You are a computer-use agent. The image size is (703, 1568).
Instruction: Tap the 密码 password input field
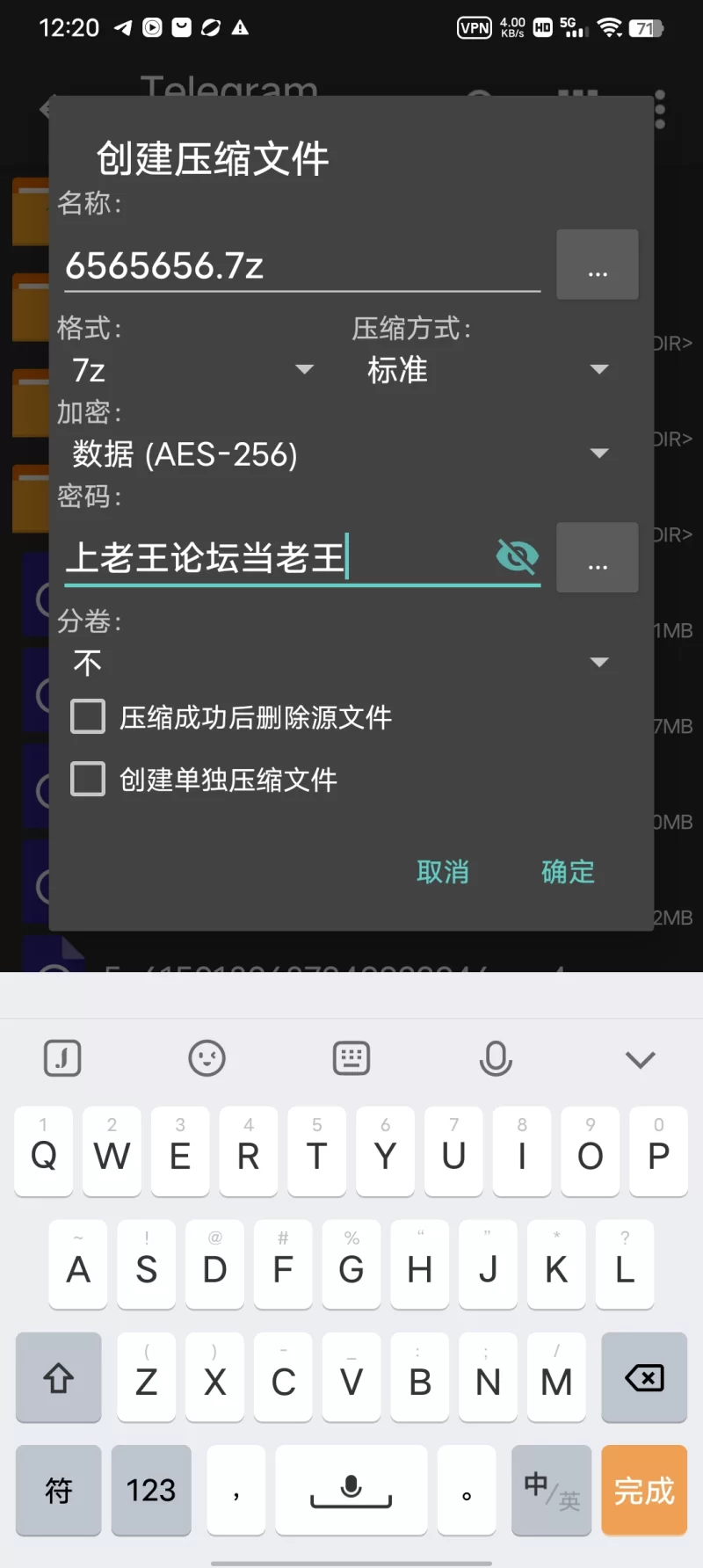(x=272, y=557)
